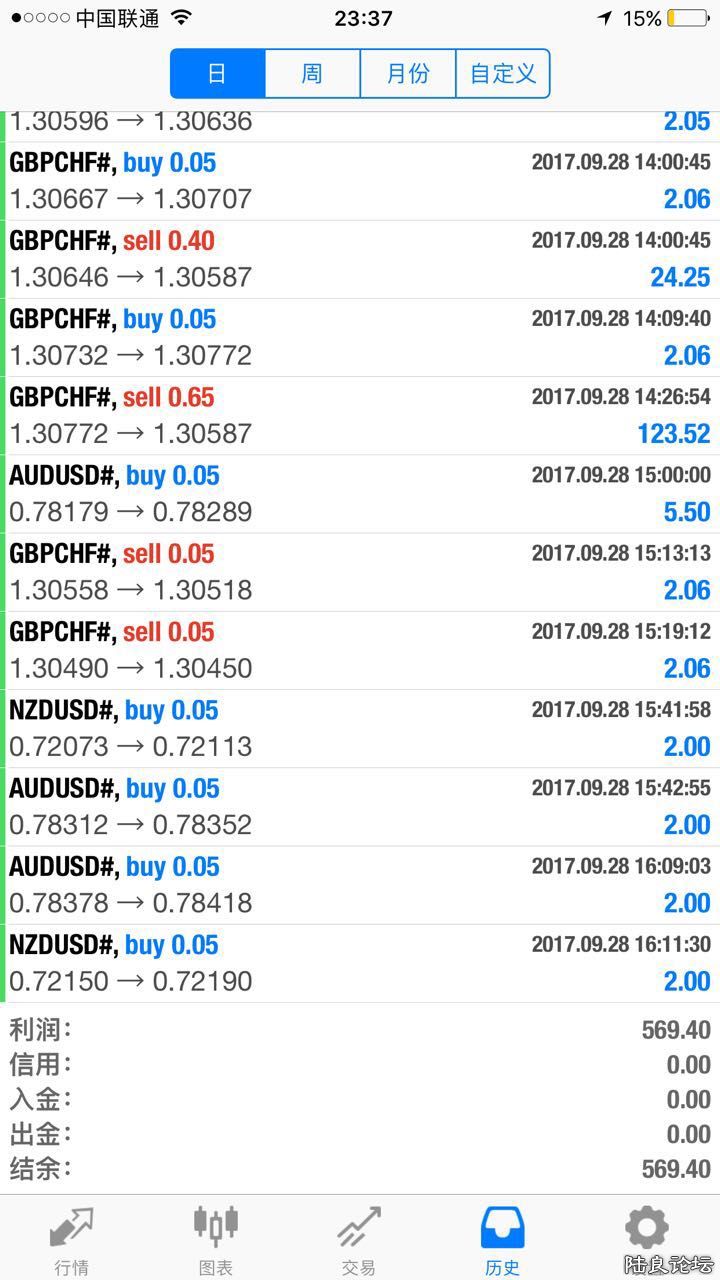Tap the AUDUSD buy trade at 15:00:00

pos(360,494)
